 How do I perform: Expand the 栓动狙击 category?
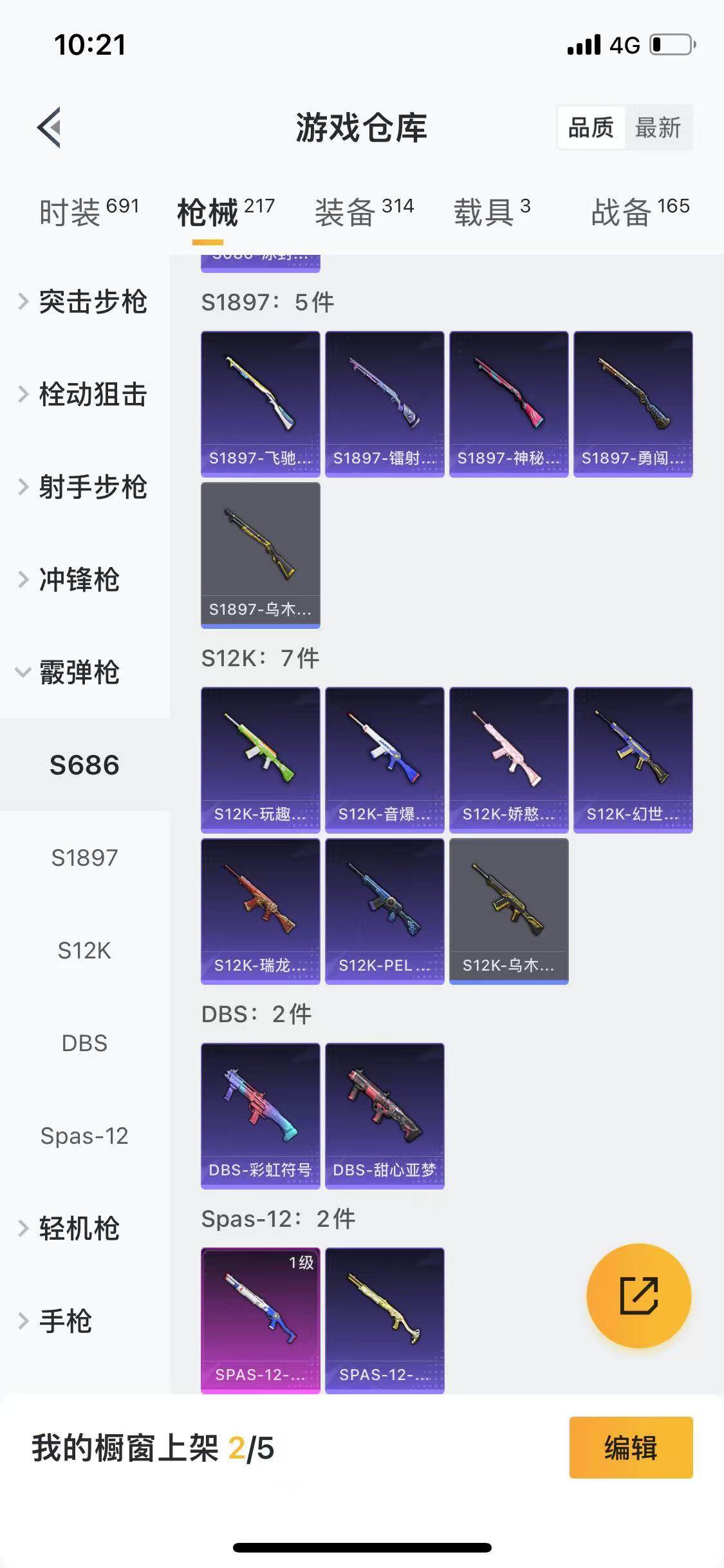coord(84,394)
